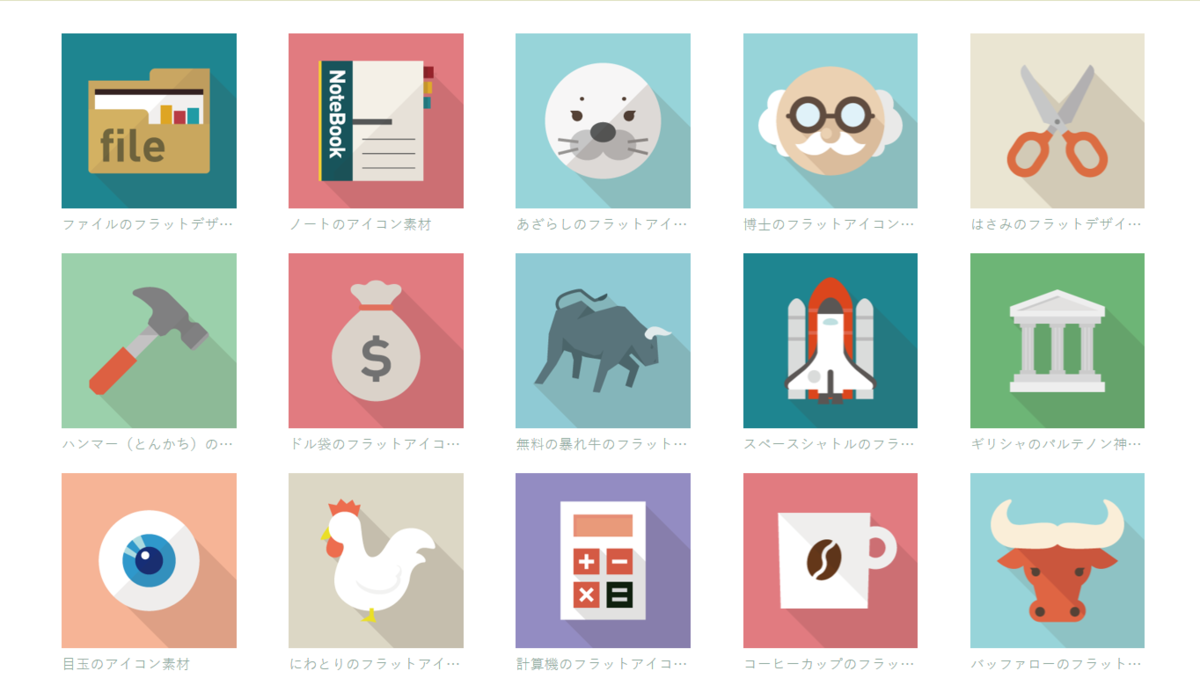Viewport: 1200px width, 693px height.
Task: Tap the calculator (計算機) icon tile
Action: click(x=603, y=560)
